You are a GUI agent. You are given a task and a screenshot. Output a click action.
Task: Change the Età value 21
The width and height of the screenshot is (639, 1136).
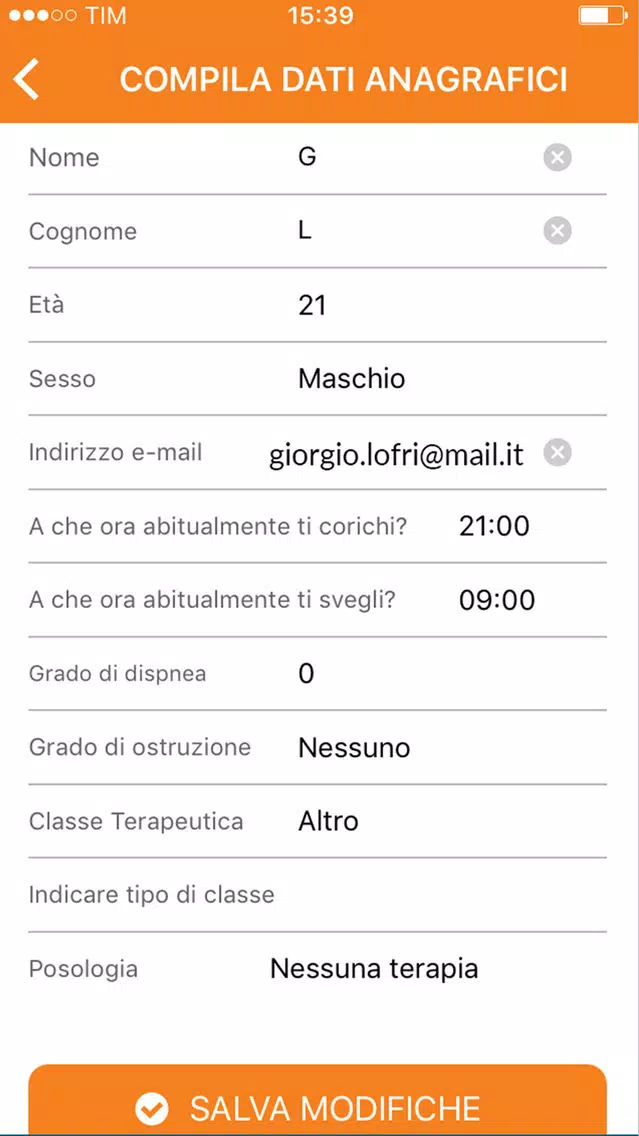(x=312, y=305)
